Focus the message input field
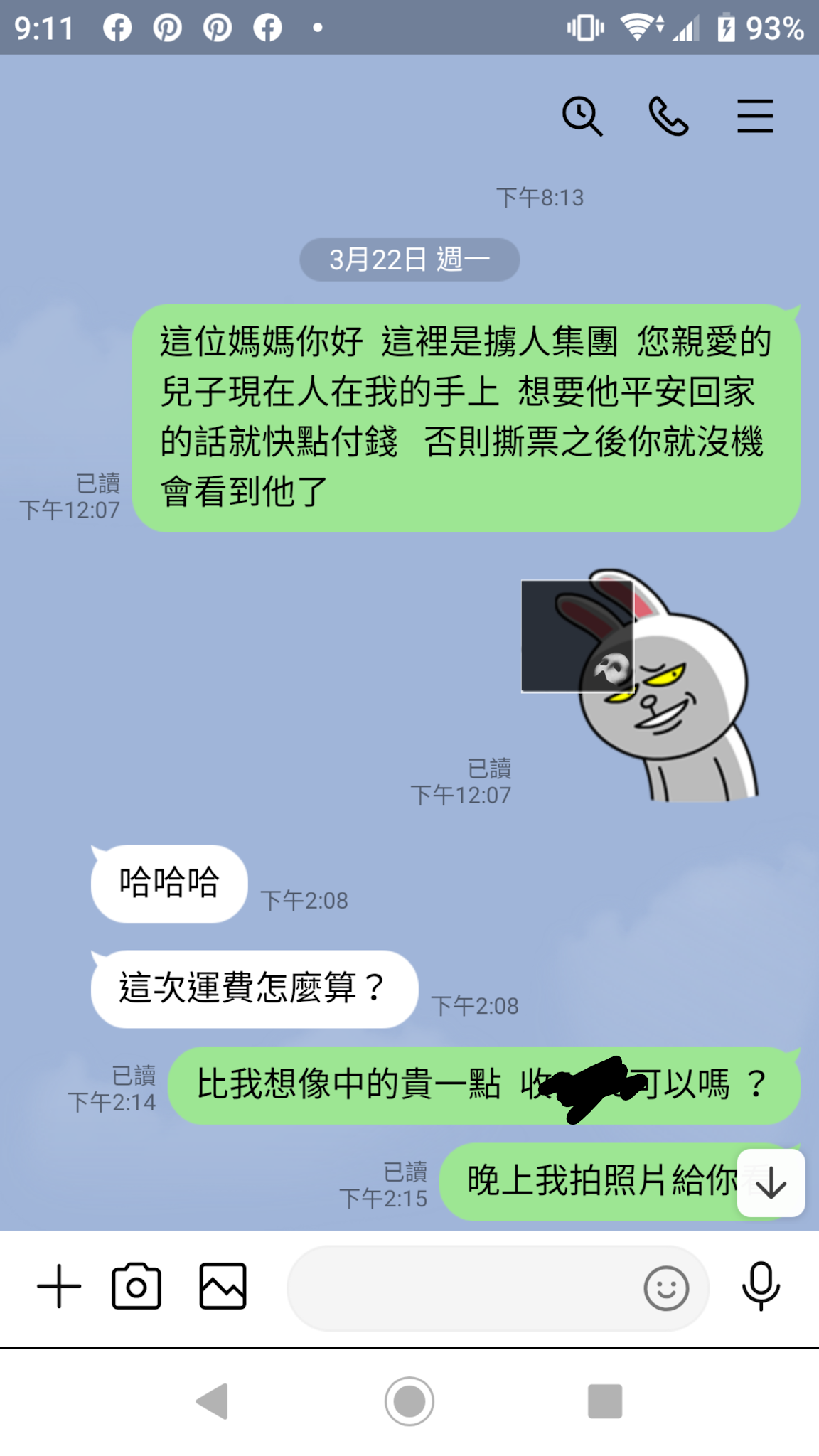The height and width of the screenshot is (1456, 819). click(462, 1288)
